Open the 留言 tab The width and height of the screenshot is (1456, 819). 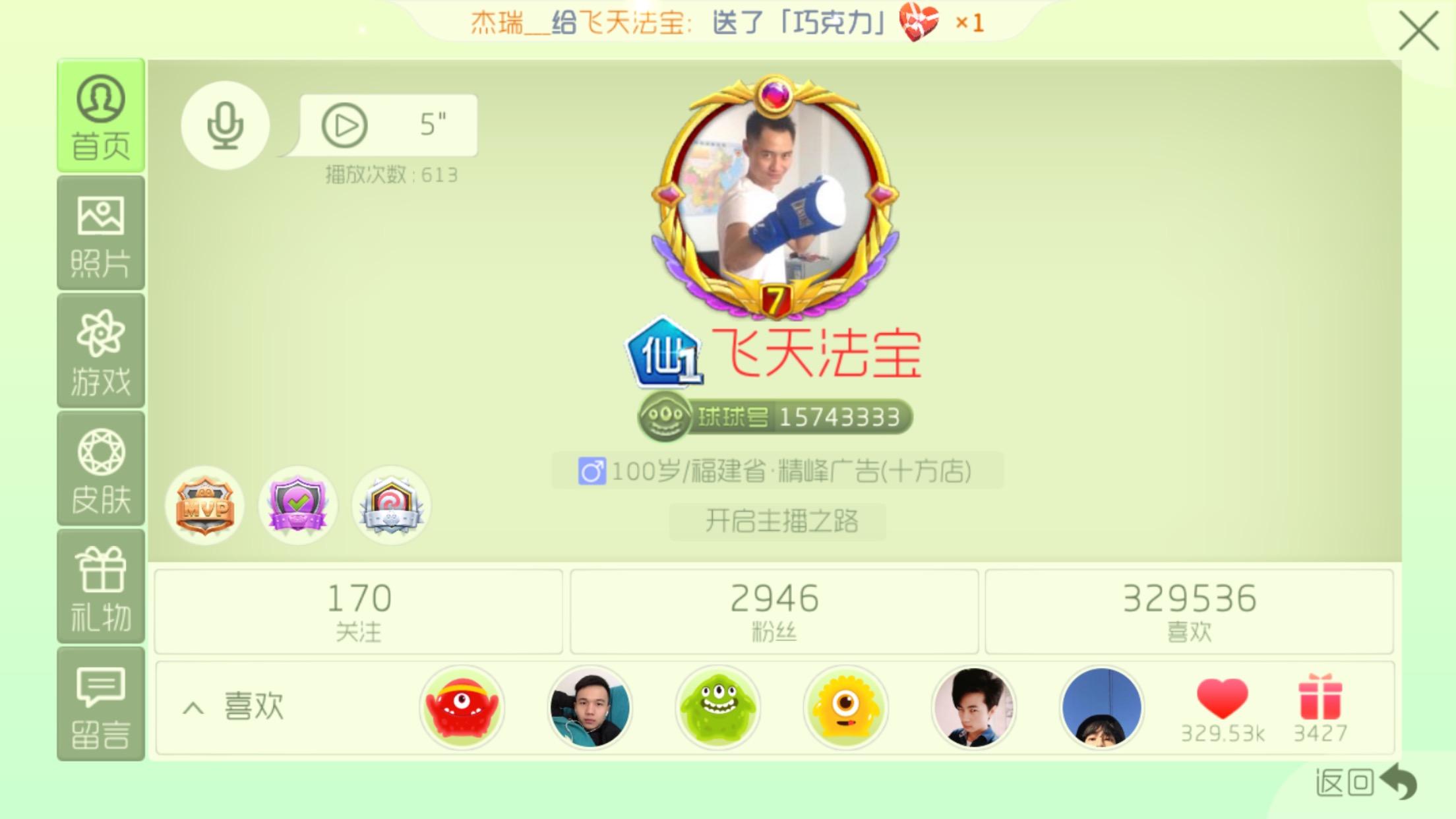point(101,704)
